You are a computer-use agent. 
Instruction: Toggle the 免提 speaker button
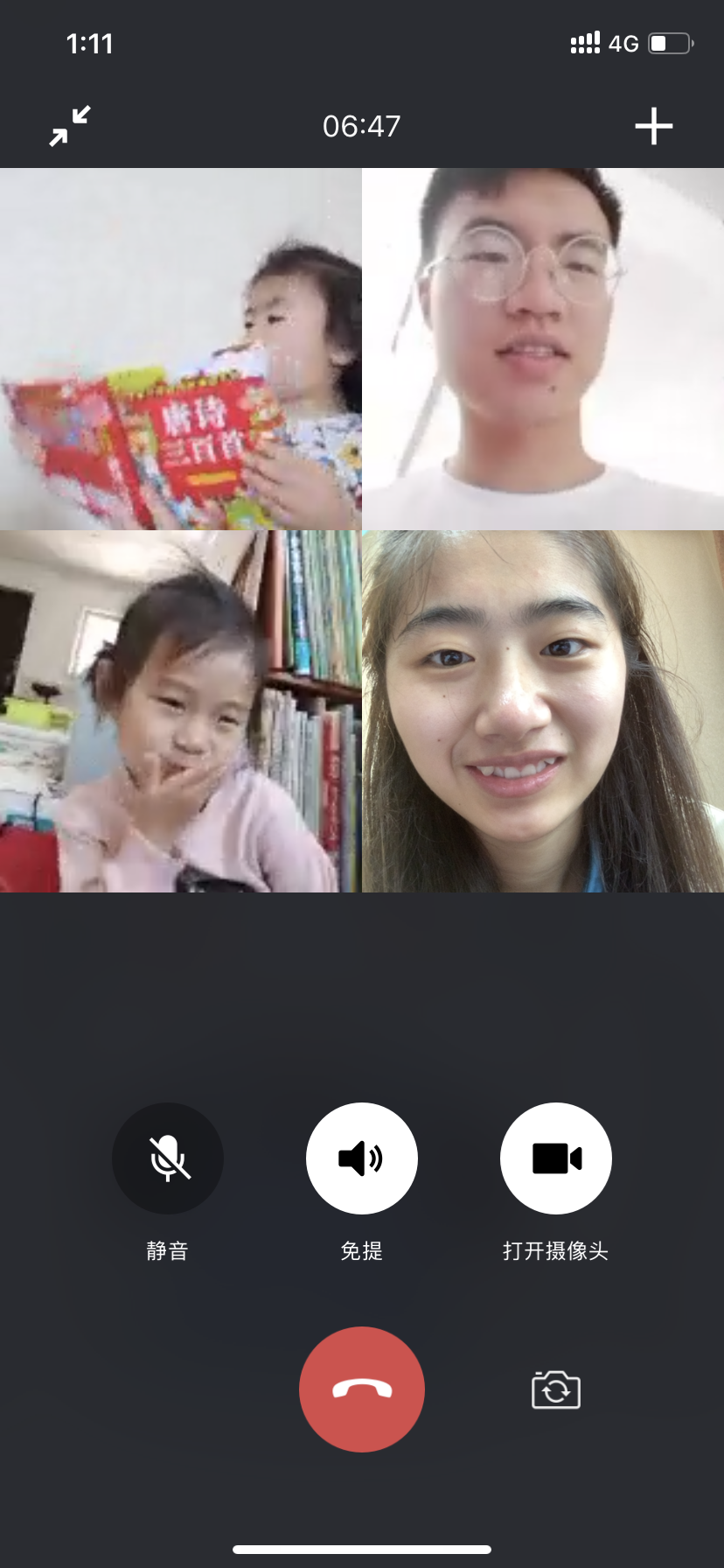[x=362, y=1158]
